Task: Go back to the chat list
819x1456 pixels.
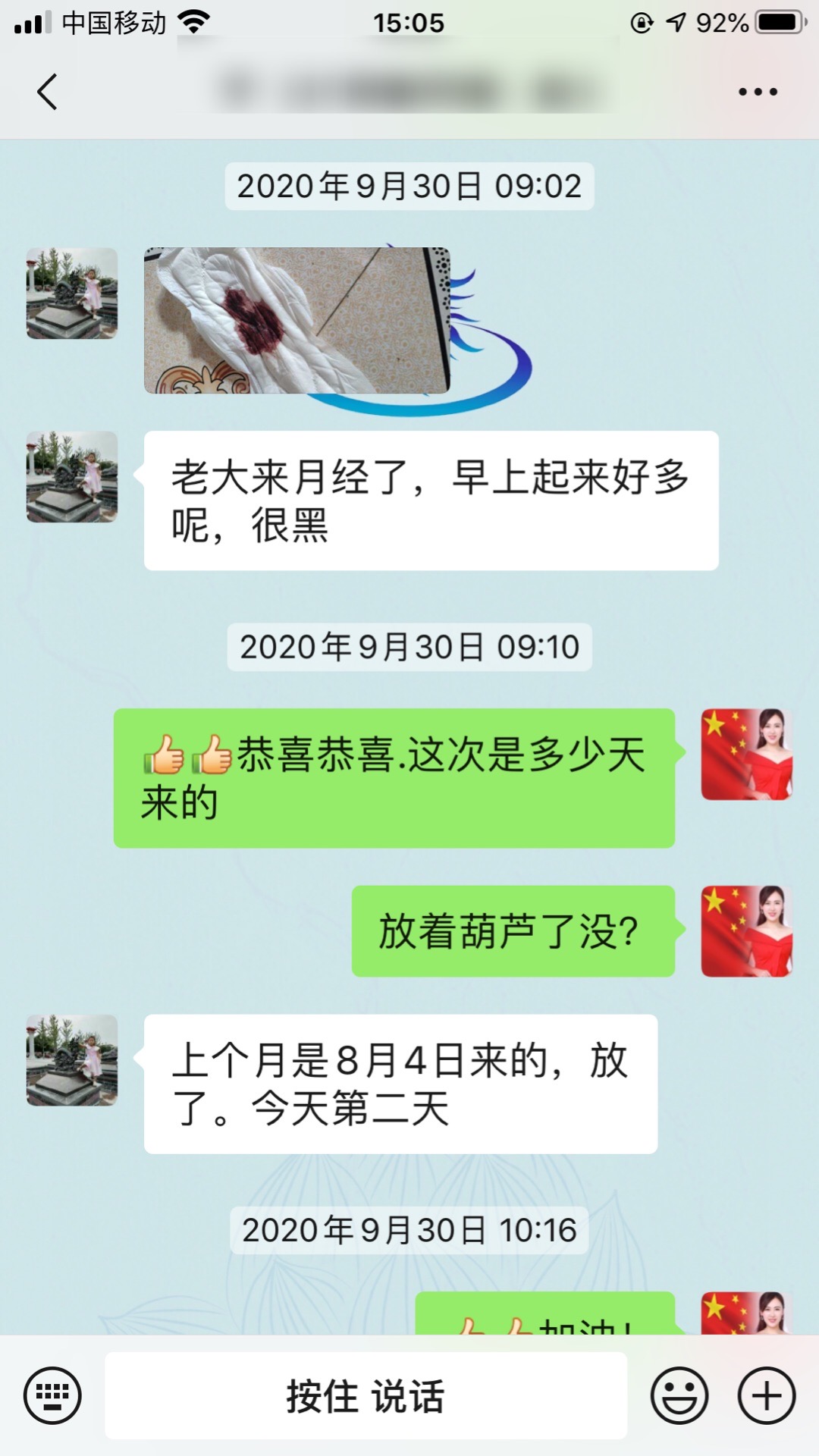Action: (47, 92)
